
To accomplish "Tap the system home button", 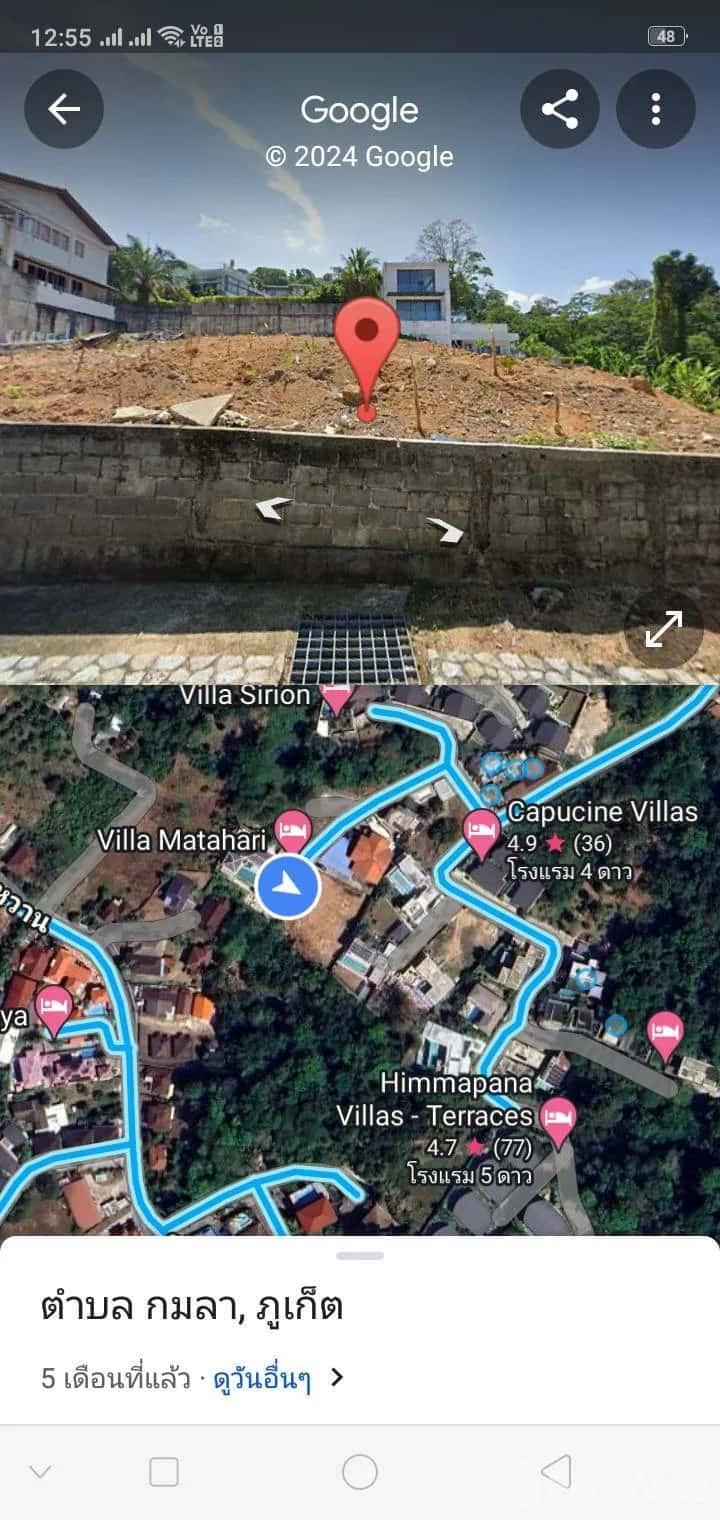I will (x=360, y=1472).
